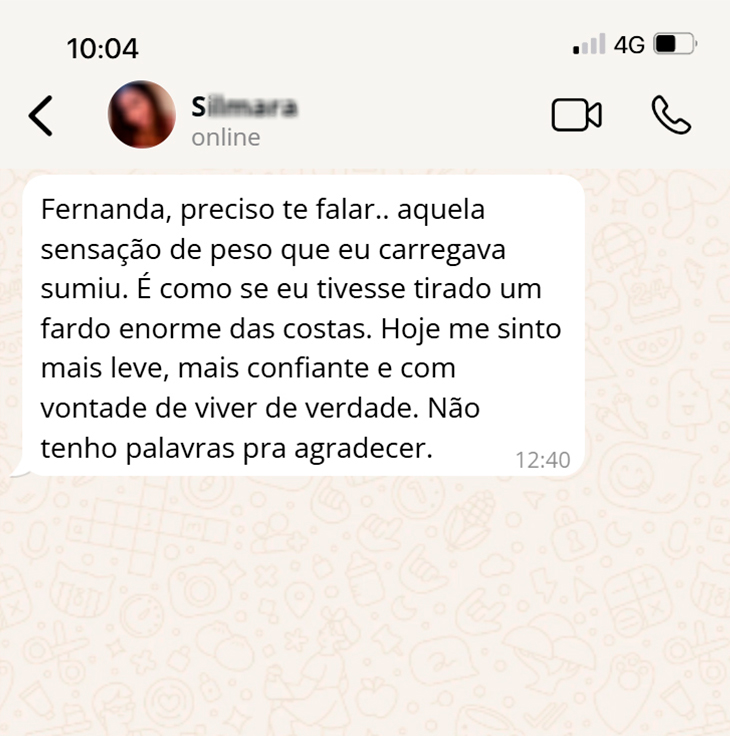Tap the video camera icon in header
Screen dimensions: 730x736
[x=577, y=115]
